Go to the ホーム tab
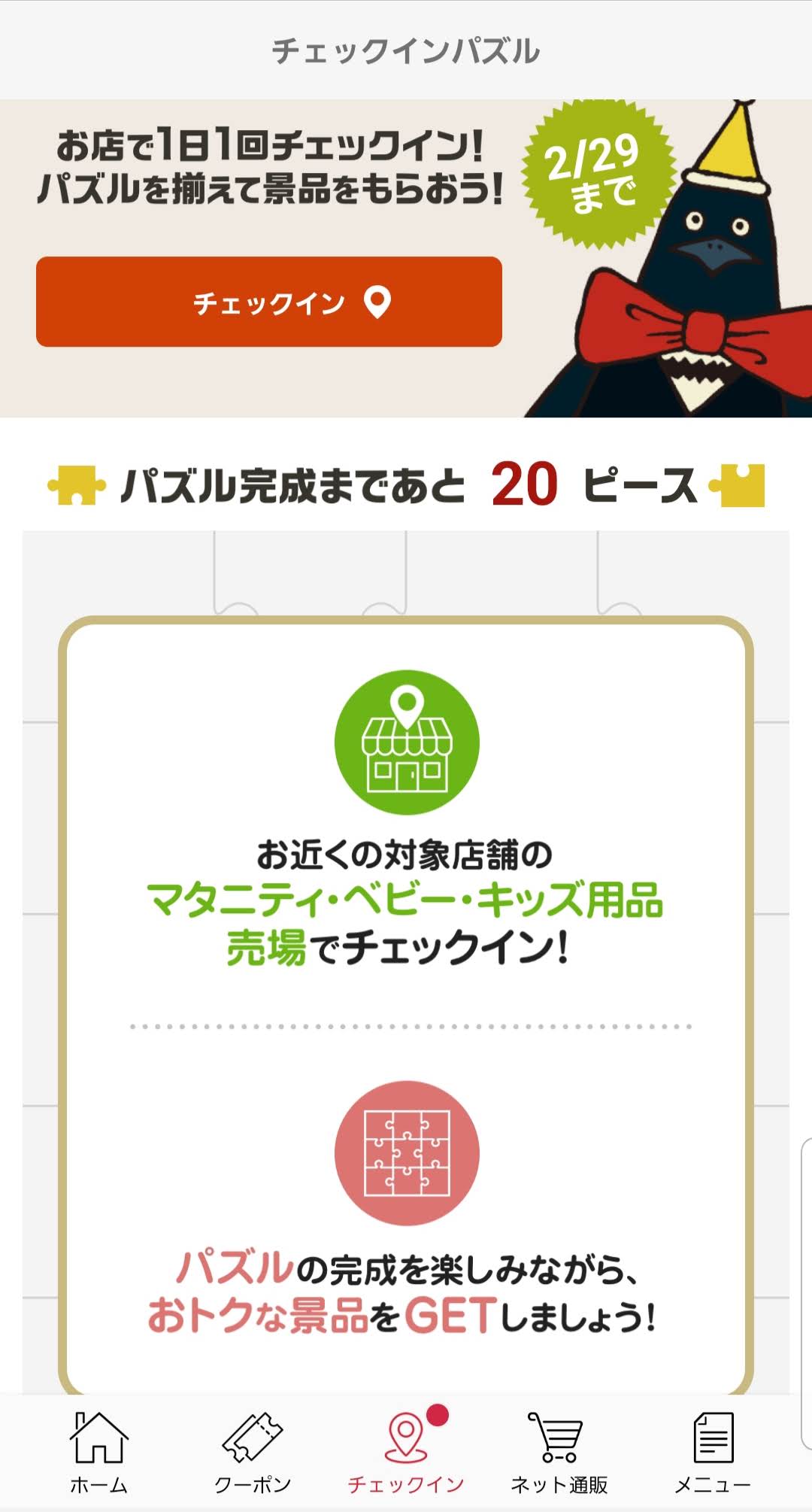 point(98,1452)
